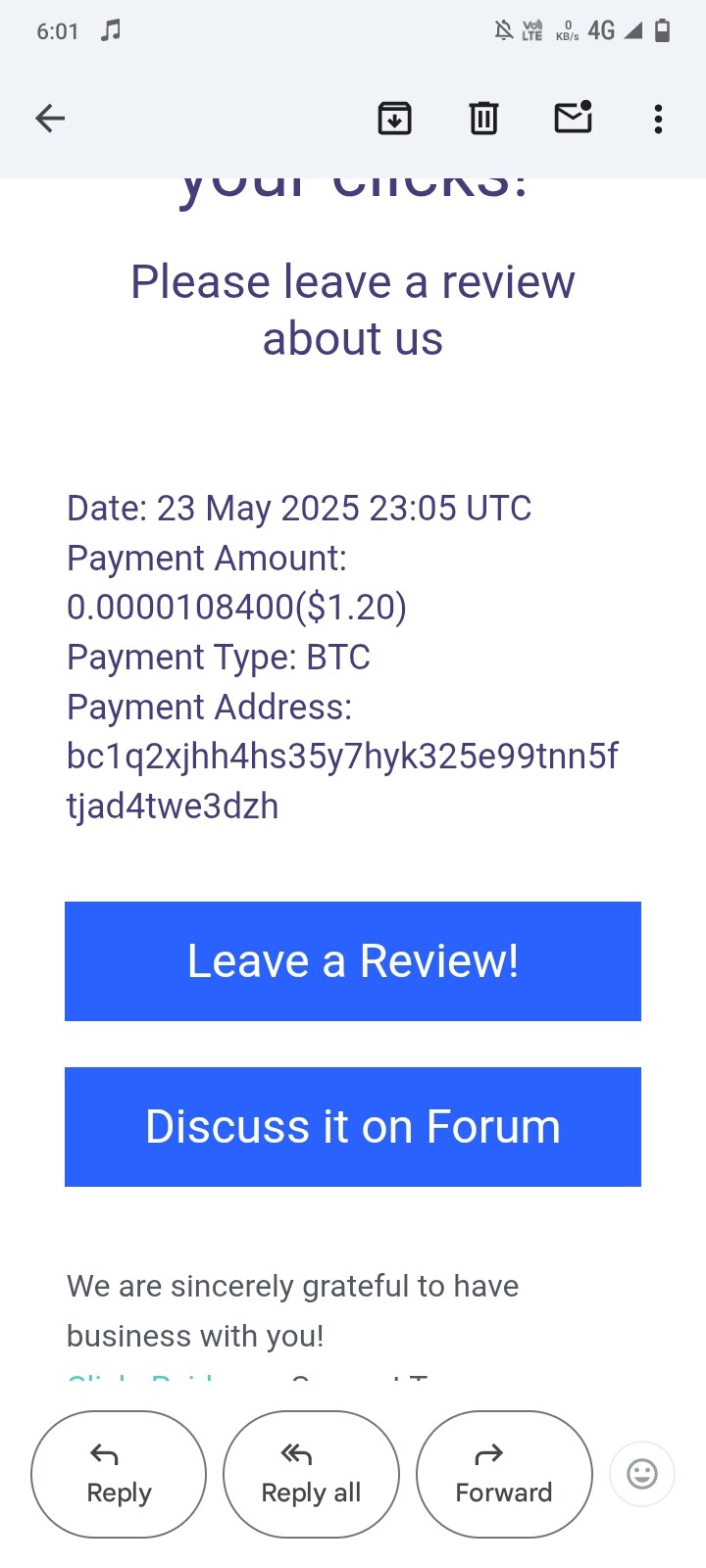Open the overflow menu

(658, 119)
